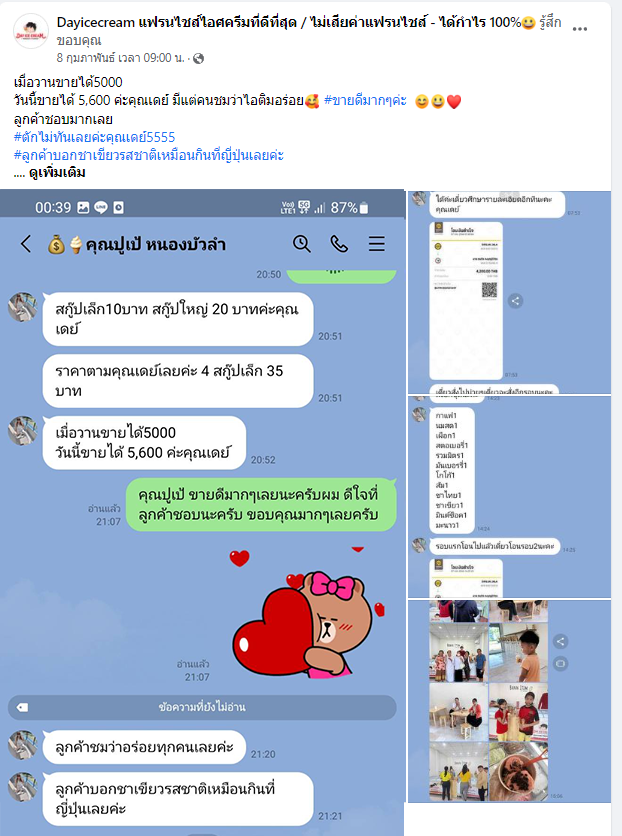622x836 pixels.
Task: Open Dayicecream page profile picture
Action: click(32, 32)
